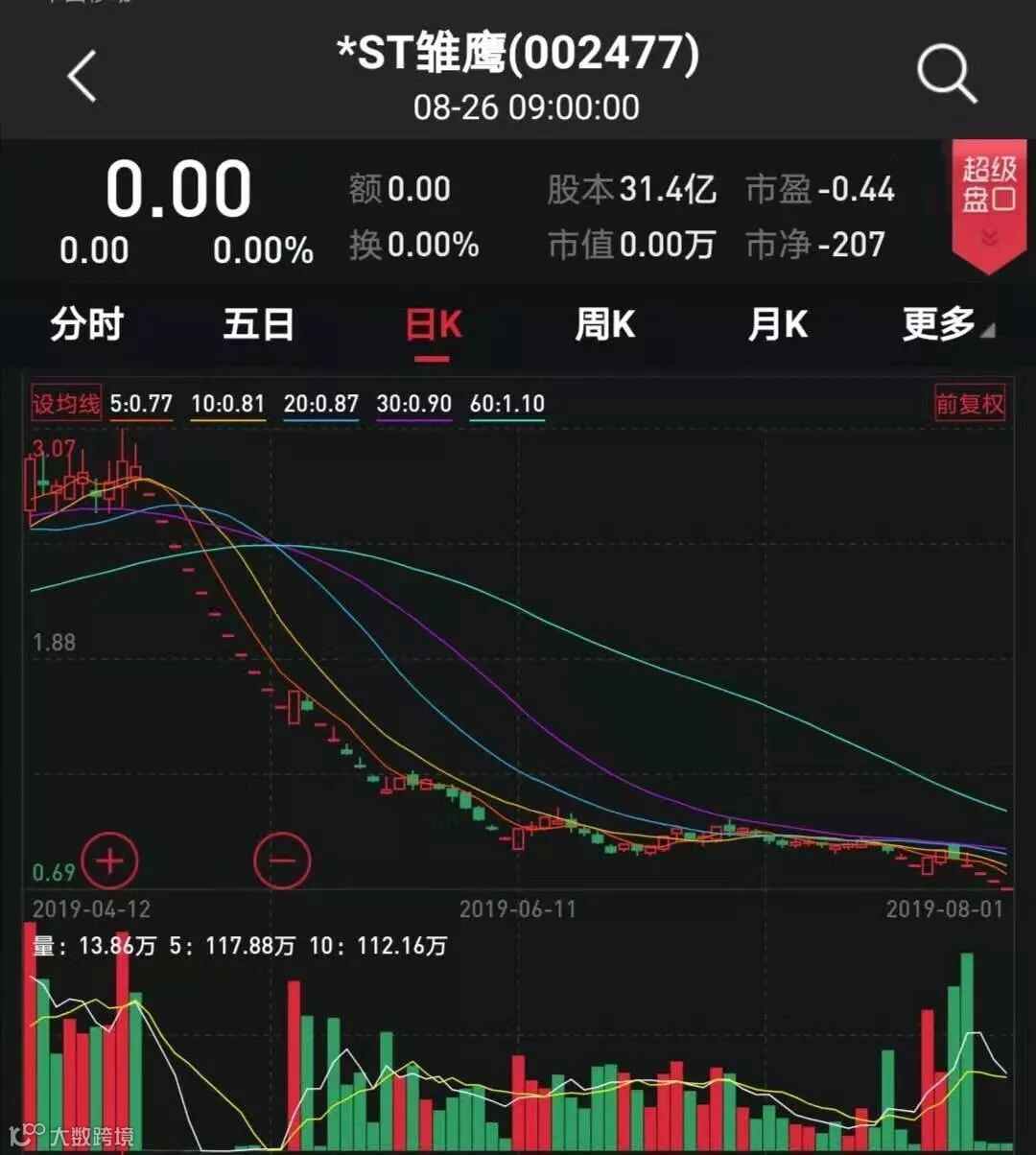Viewport: 1036px width, 1155px height.
Task: Open 设均线 moving average settings
Action: 65,404
